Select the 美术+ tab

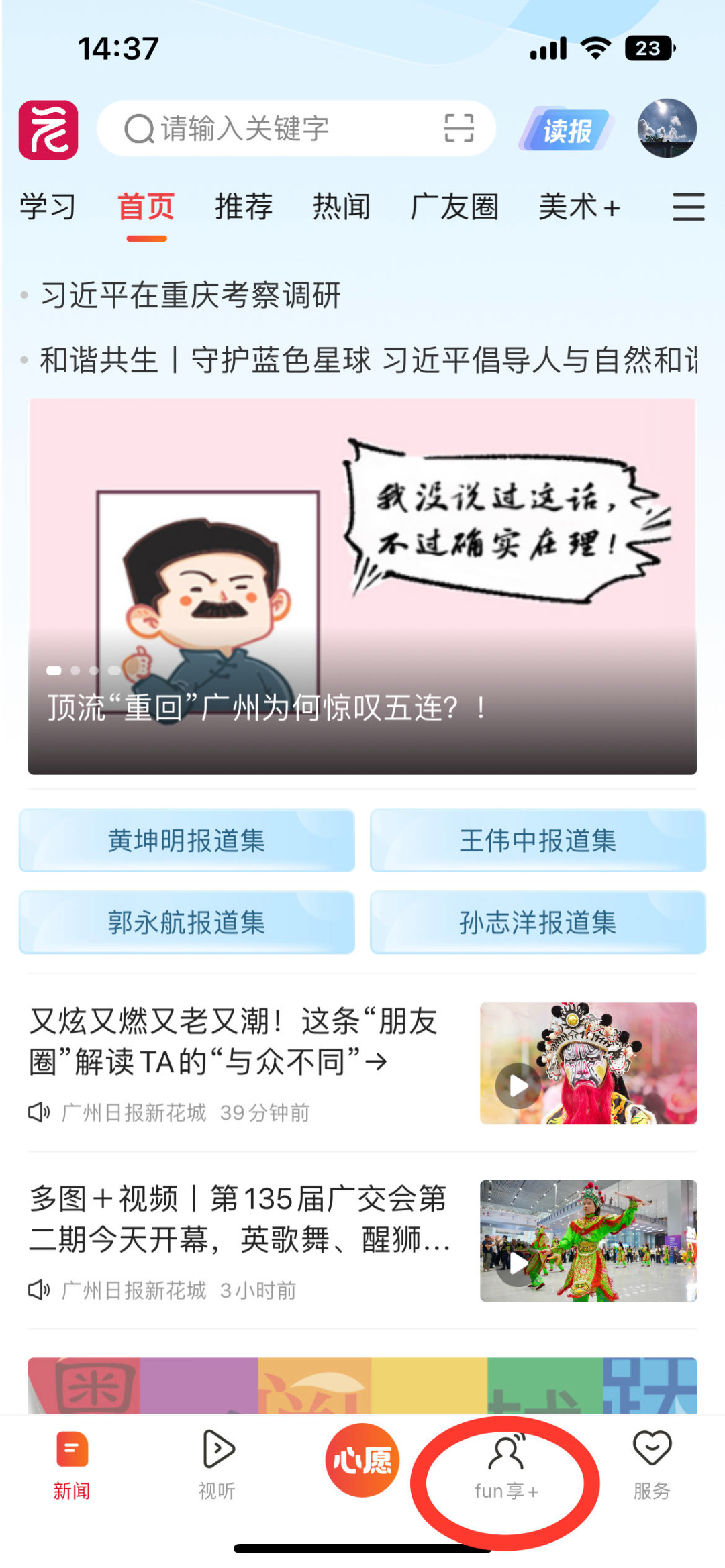click(579, 207)
